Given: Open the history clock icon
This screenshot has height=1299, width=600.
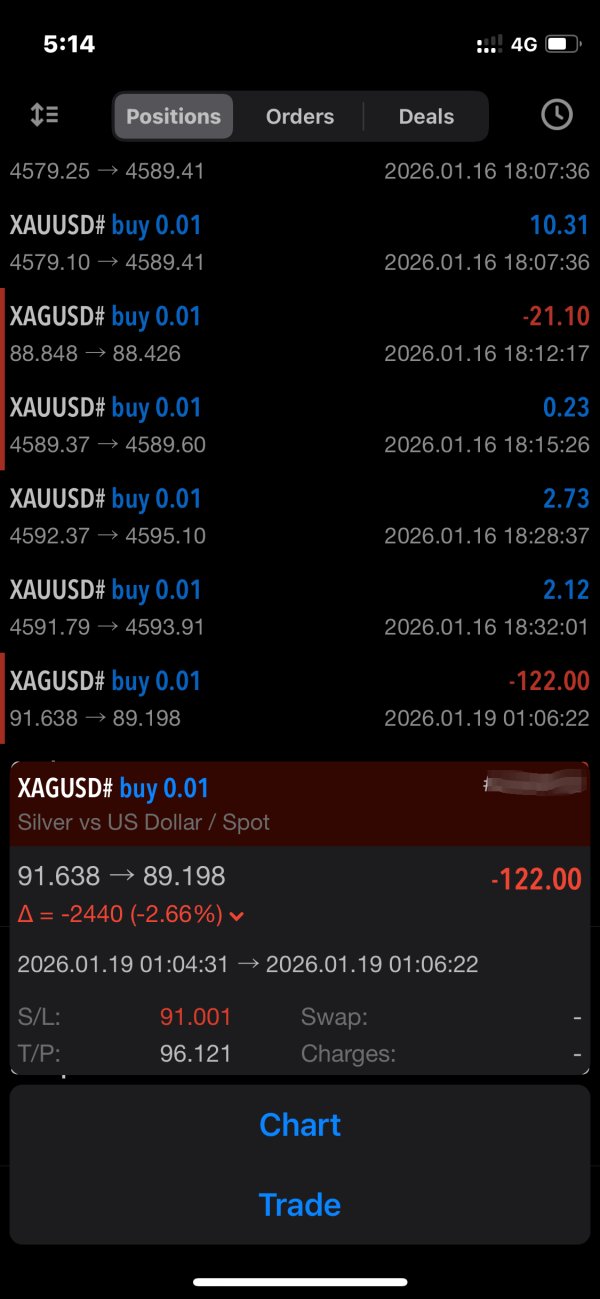Looking at the screenshot, I should (556, 115).
